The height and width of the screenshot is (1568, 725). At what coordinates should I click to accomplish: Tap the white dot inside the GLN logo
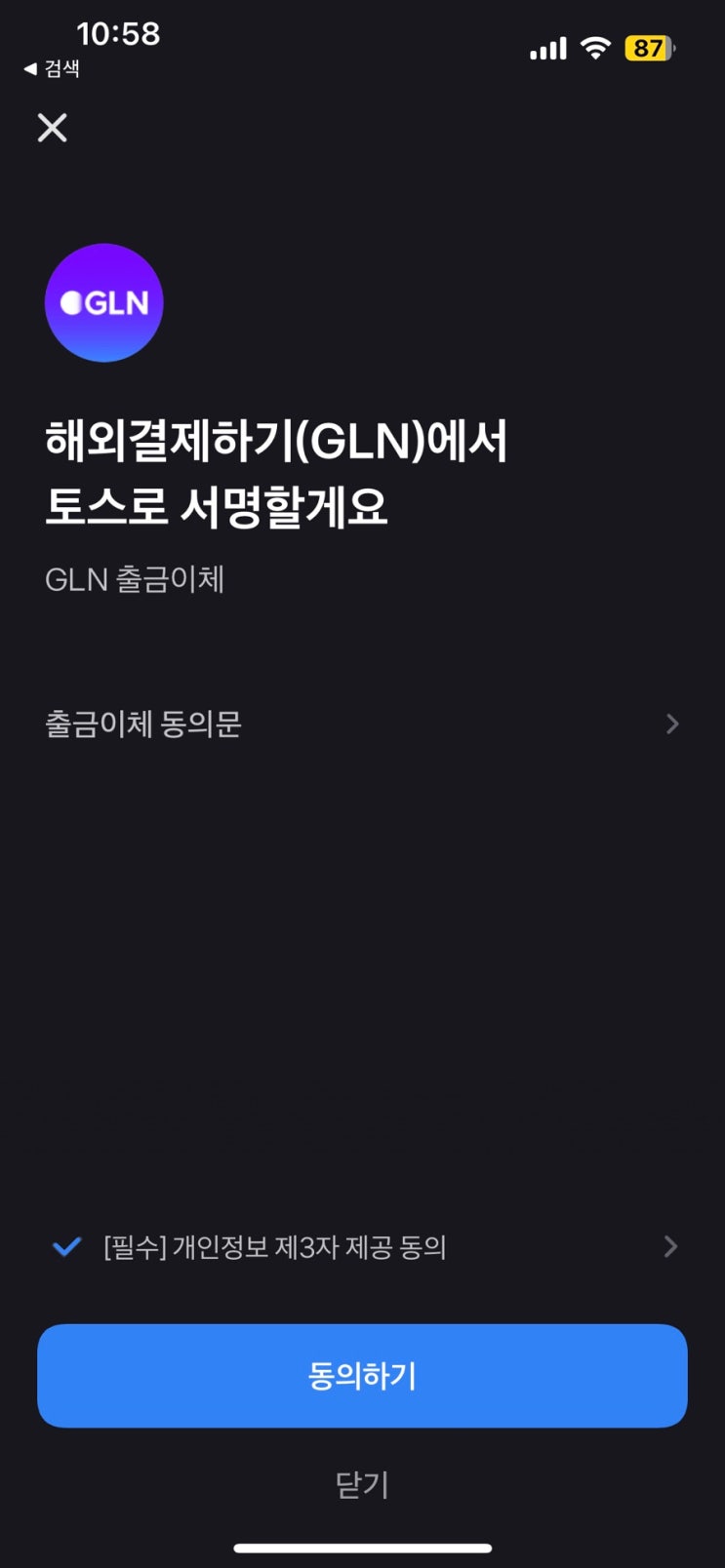pyautogui.click(x=72, y=302)
